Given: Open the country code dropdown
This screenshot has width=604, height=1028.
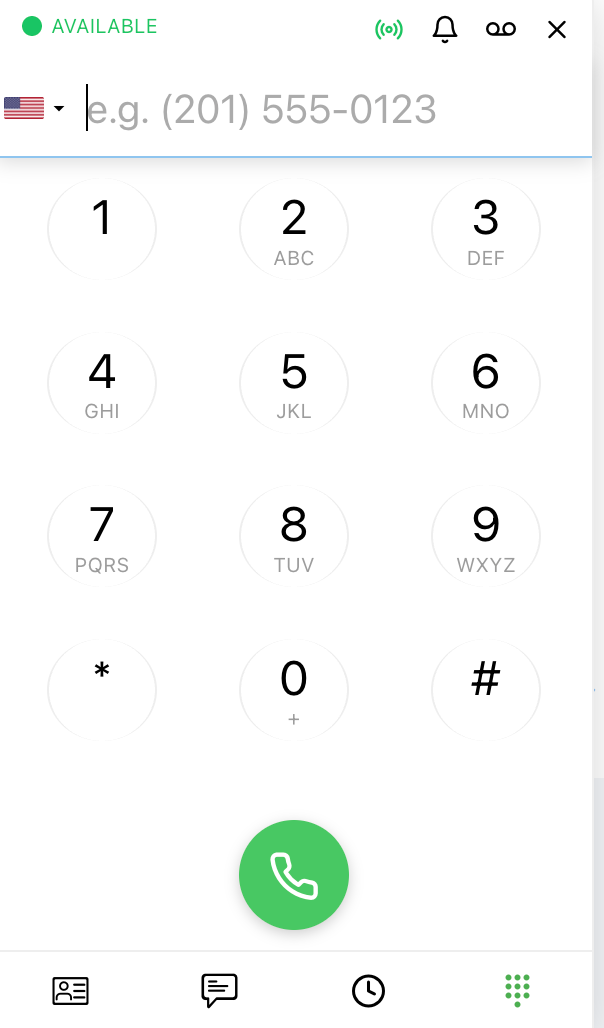Looking at the screenshot, I should coord(34,108).
